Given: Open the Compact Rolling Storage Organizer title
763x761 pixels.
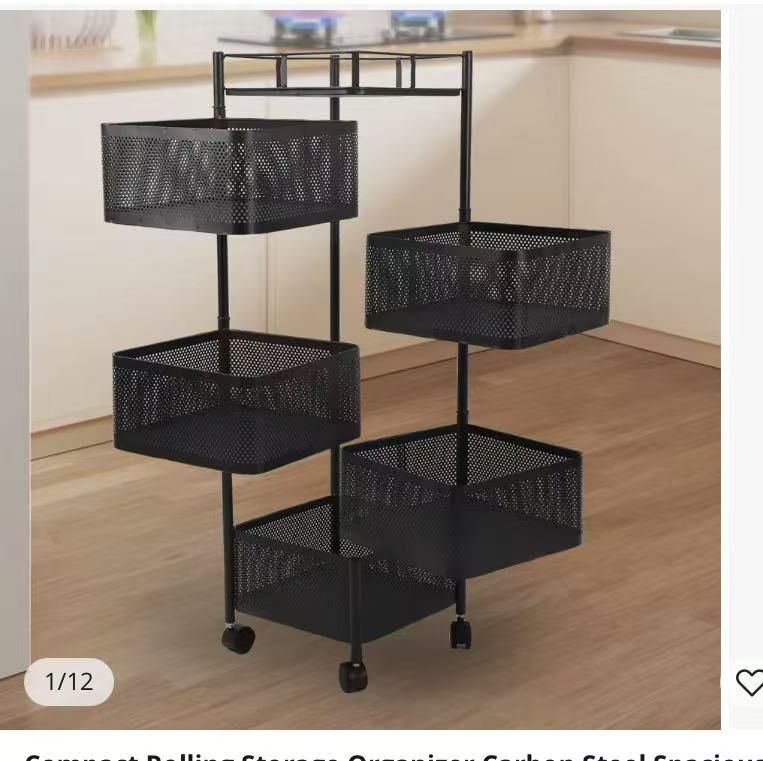Looking at the screenshot, I should tap(392, 756).
